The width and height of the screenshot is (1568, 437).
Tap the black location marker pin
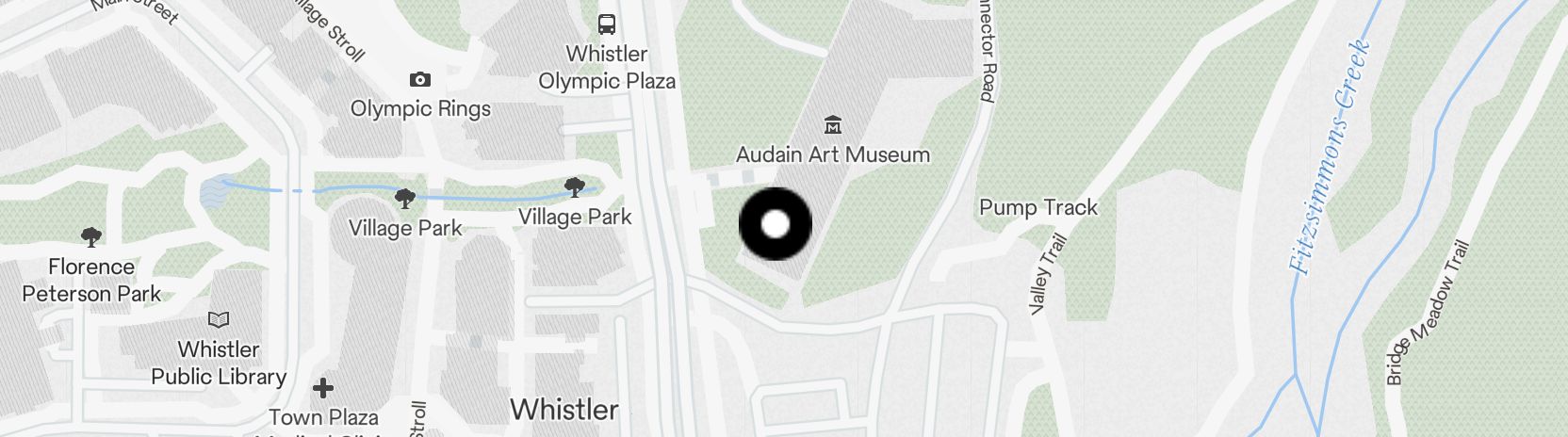point(775,224)
